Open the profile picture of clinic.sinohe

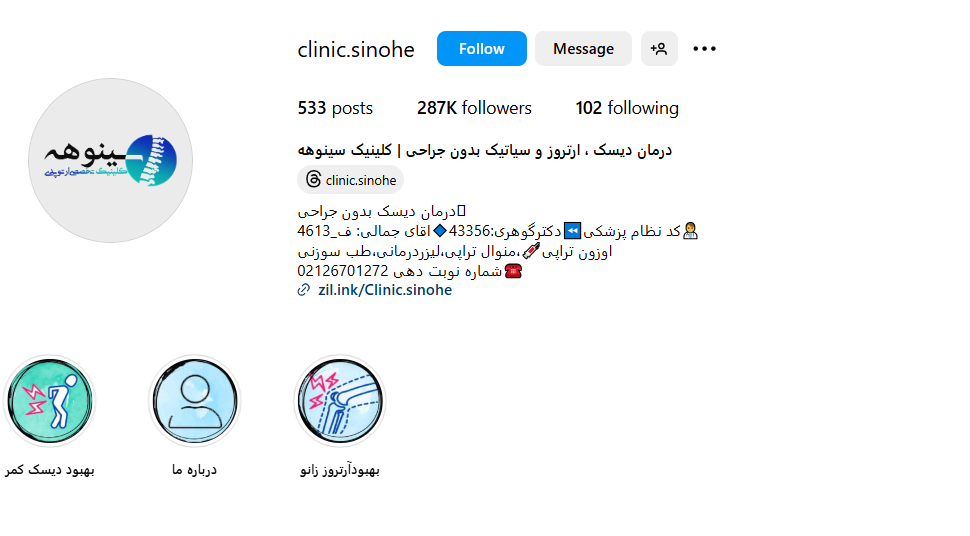(x=110, y=161)
